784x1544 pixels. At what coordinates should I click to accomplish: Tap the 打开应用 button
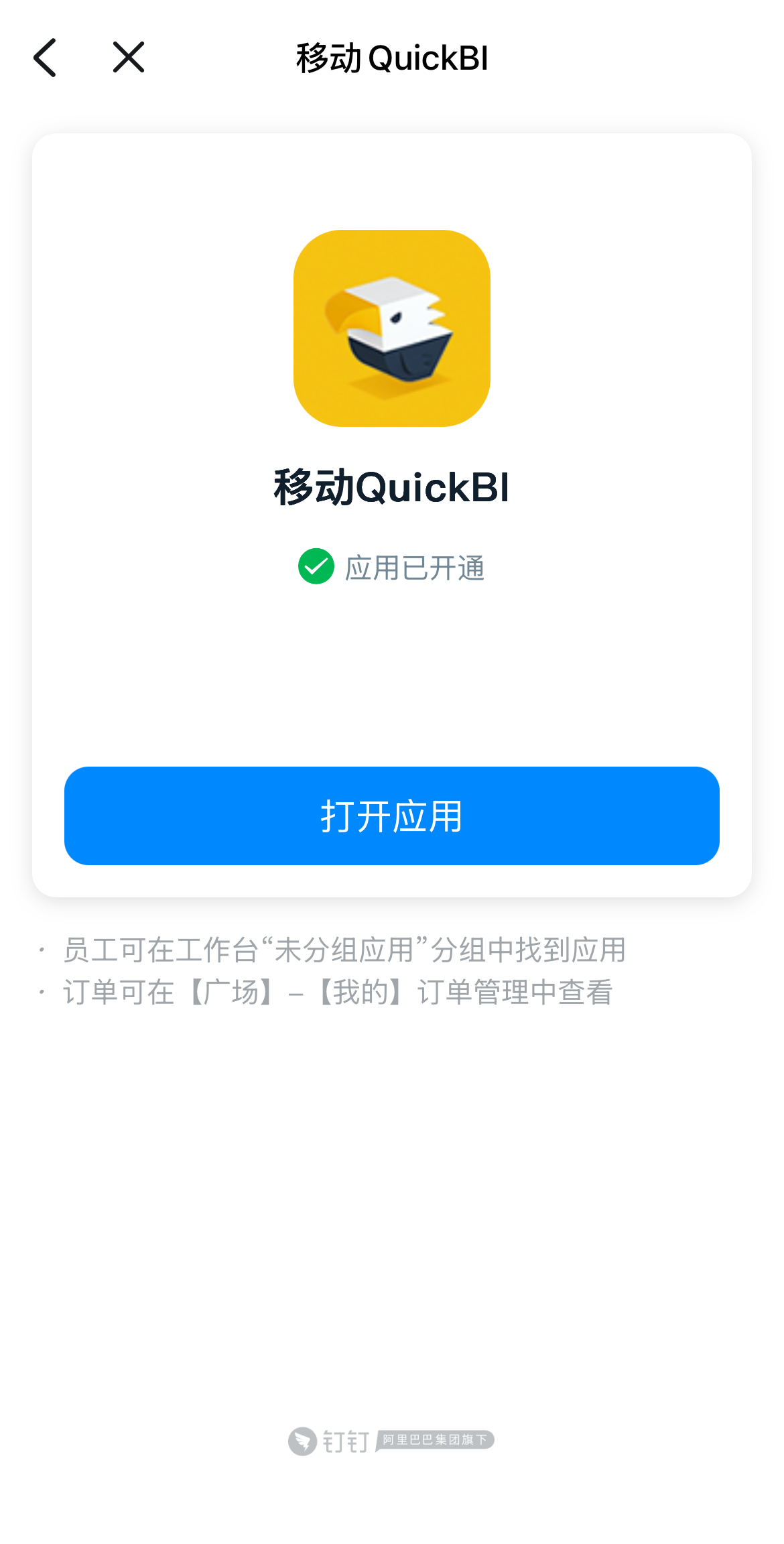pyautogui.click(x=391, y=816)
